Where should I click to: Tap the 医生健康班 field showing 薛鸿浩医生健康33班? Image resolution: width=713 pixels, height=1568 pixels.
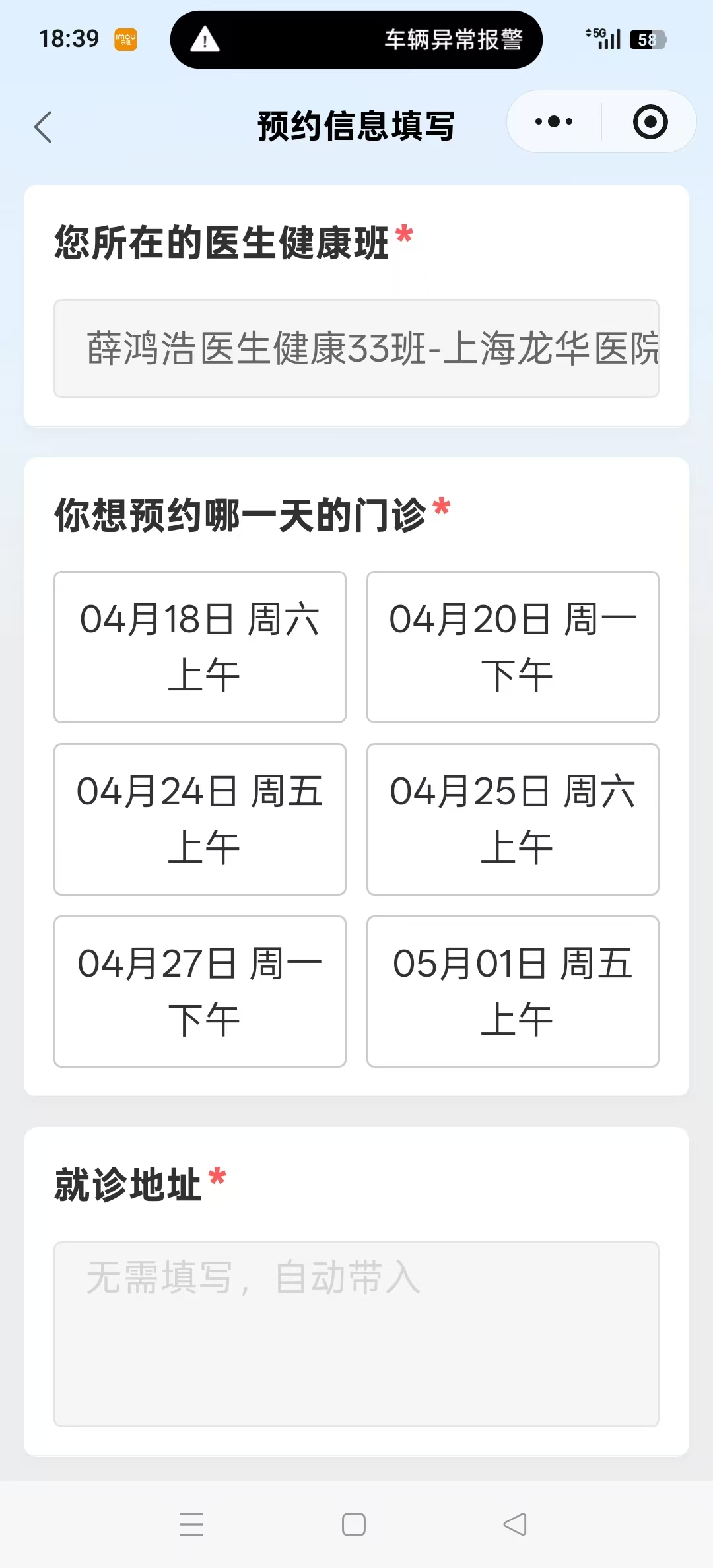coord(356,348)
